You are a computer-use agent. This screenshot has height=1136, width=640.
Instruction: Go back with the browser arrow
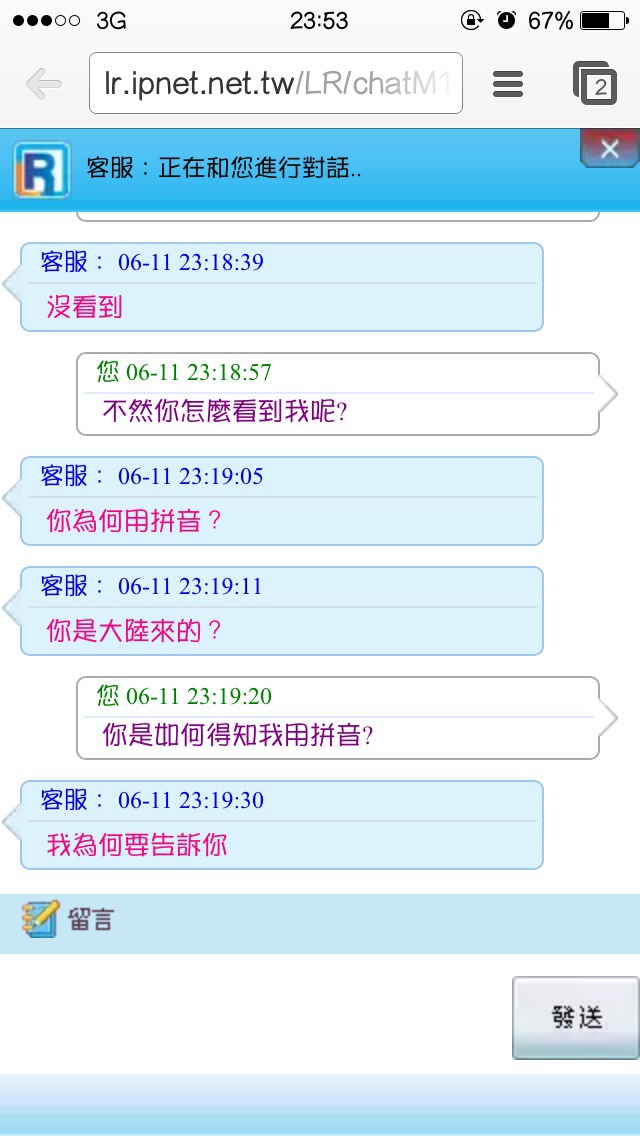[x=43, y=84]
